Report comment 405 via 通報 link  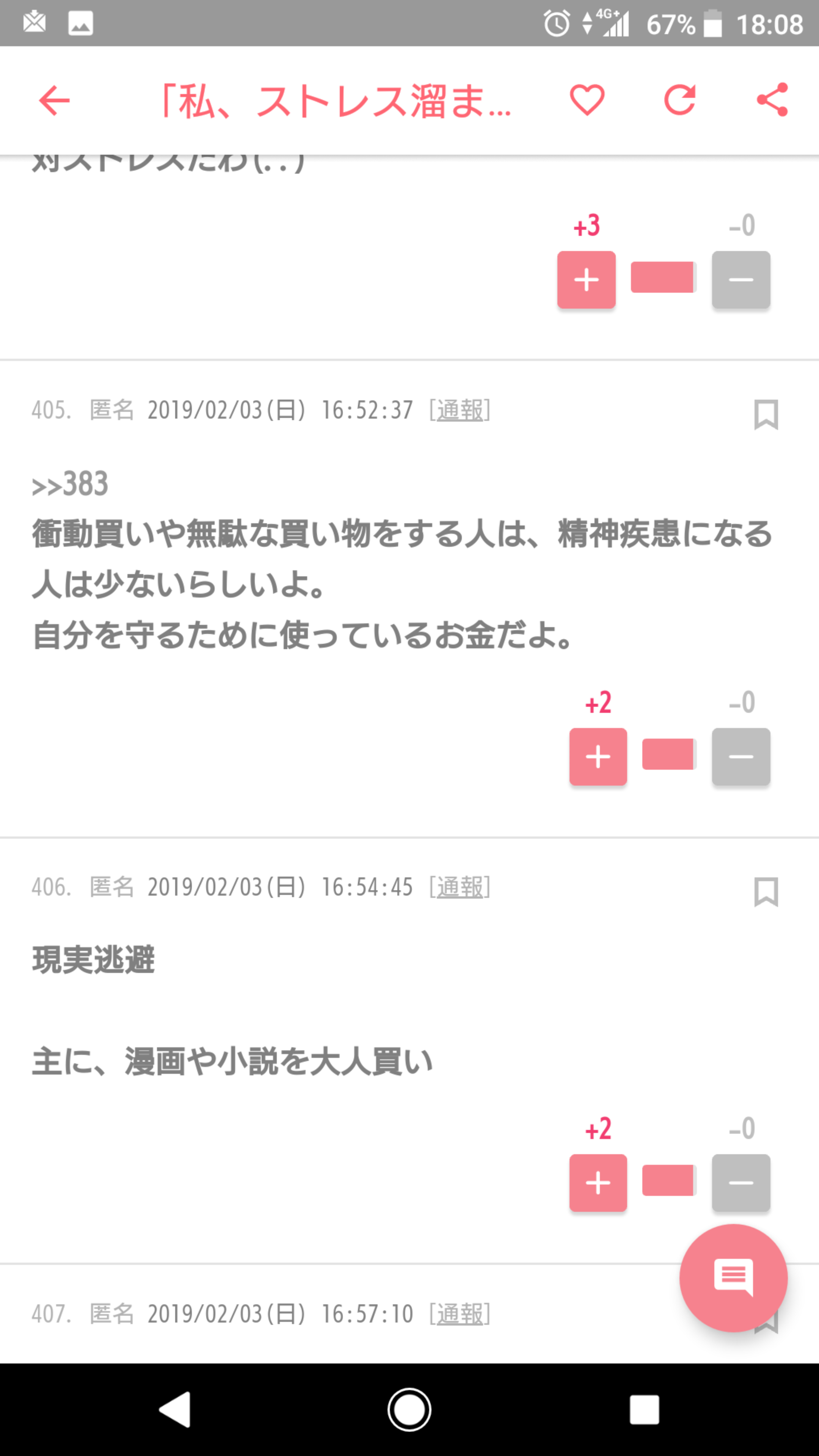point(460,410)
